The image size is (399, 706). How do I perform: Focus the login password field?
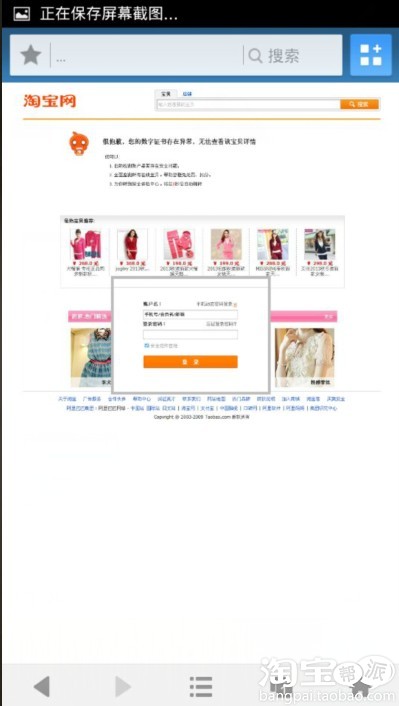click(190, 335)
